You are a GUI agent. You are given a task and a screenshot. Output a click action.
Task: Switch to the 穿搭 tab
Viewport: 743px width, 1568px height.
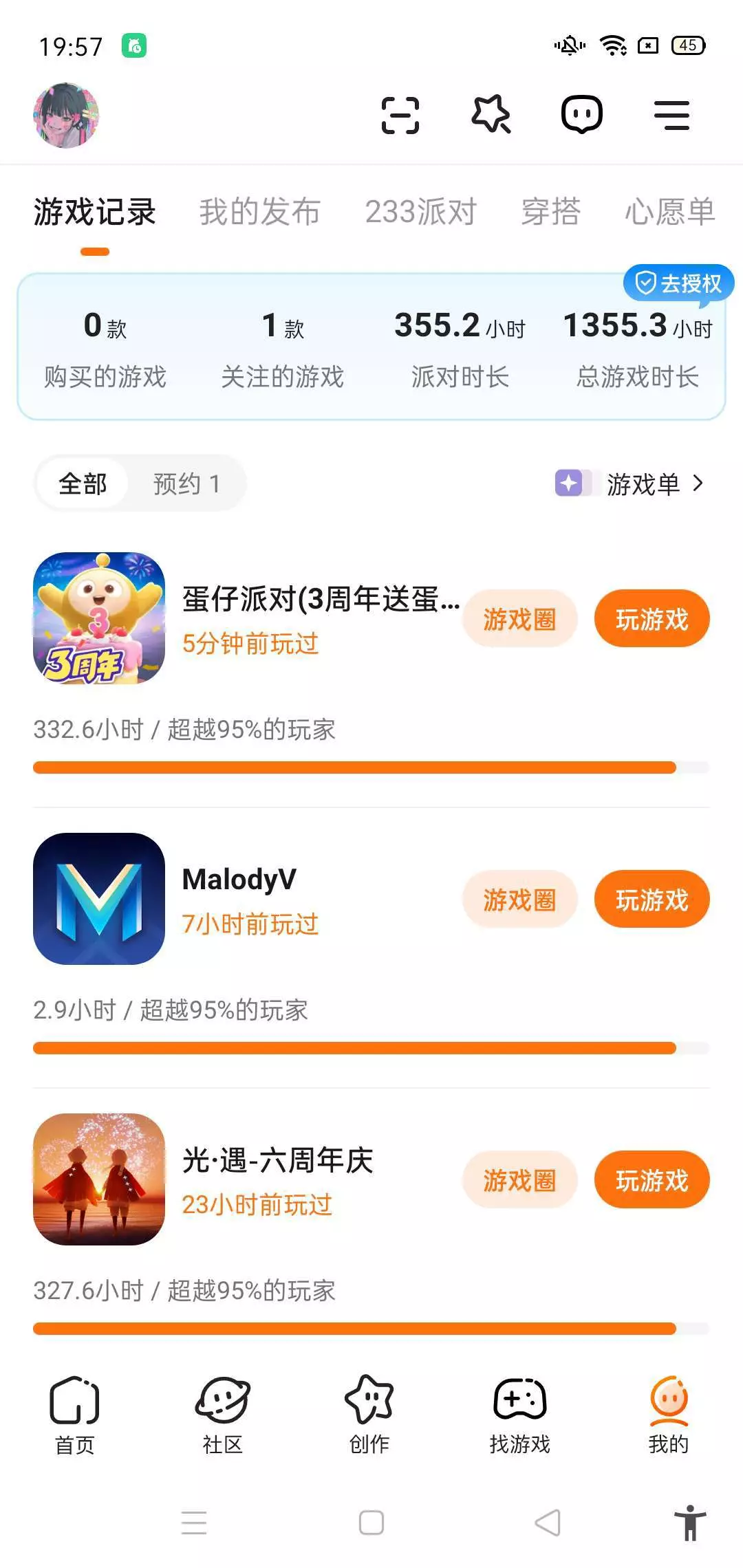[550, 212]
